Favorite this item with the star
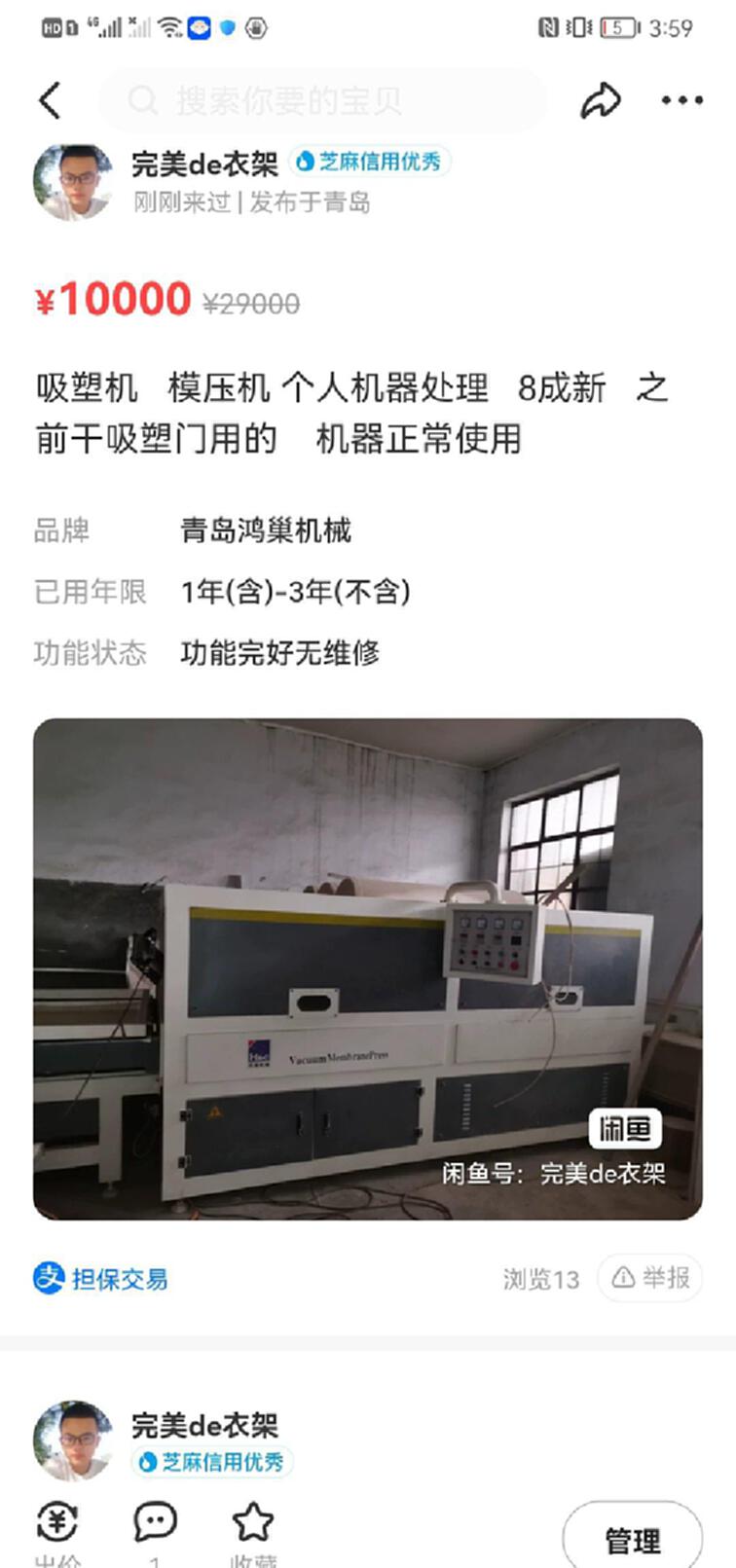The height and width of the screenshot is (1568, 736). pos(253,1523)
